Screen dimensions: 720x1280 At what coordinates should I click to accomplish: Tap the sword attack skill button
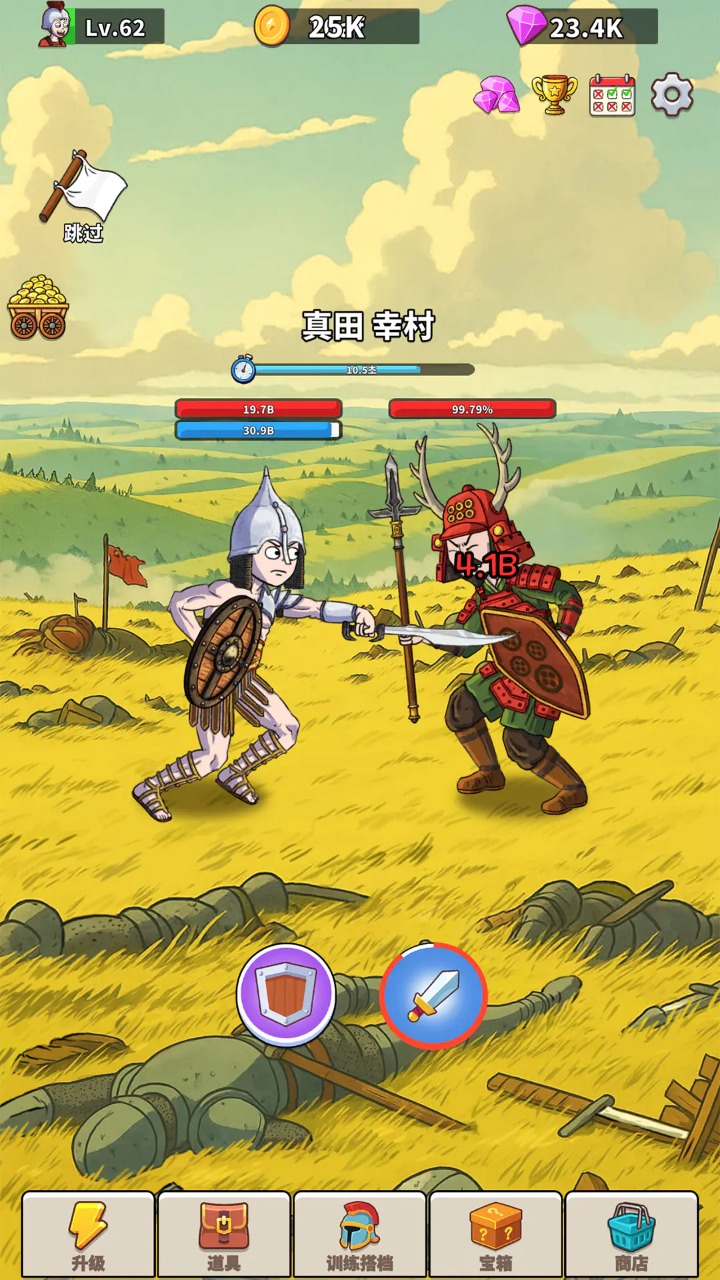click(433, 995)
